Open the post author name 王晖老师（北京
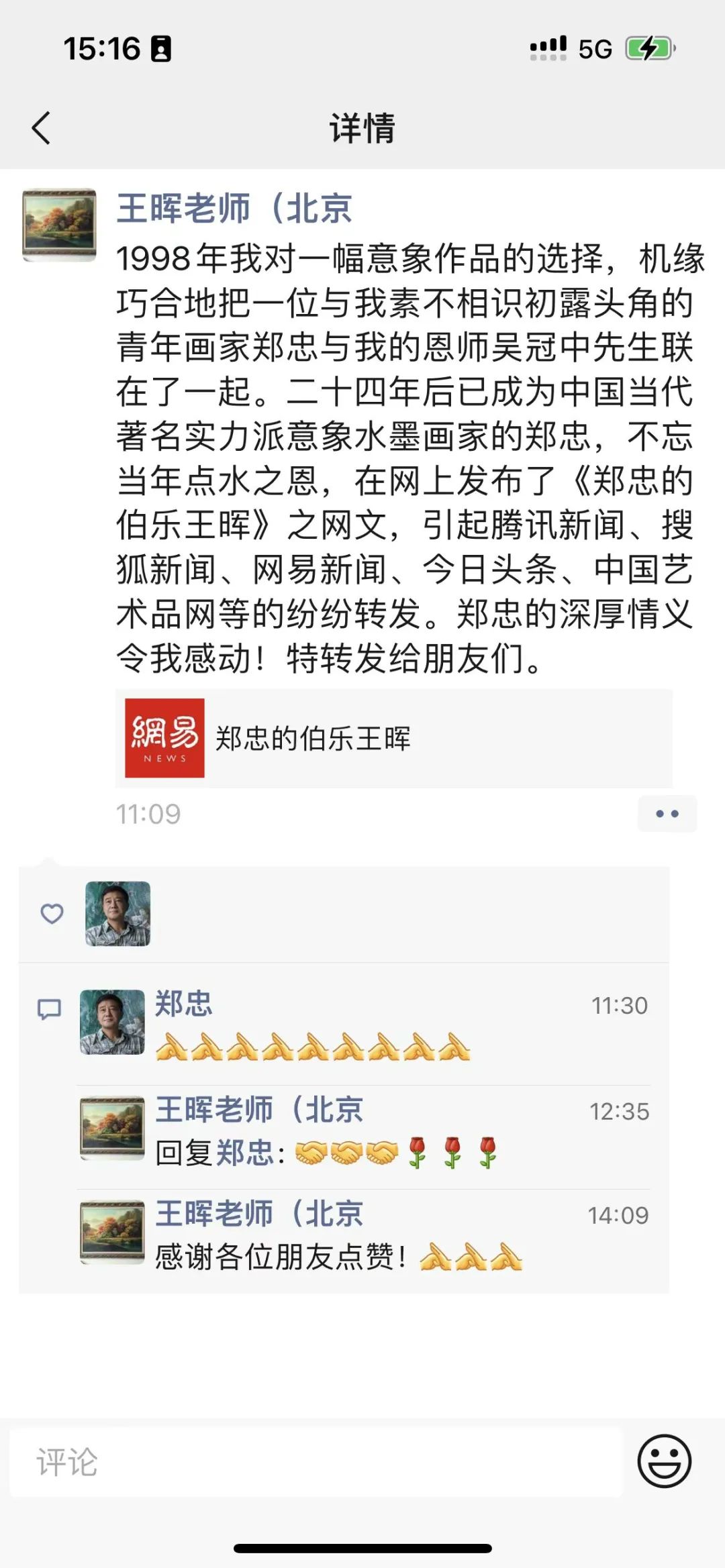Viewport: 725px width, 1568px height. [234, 209]
